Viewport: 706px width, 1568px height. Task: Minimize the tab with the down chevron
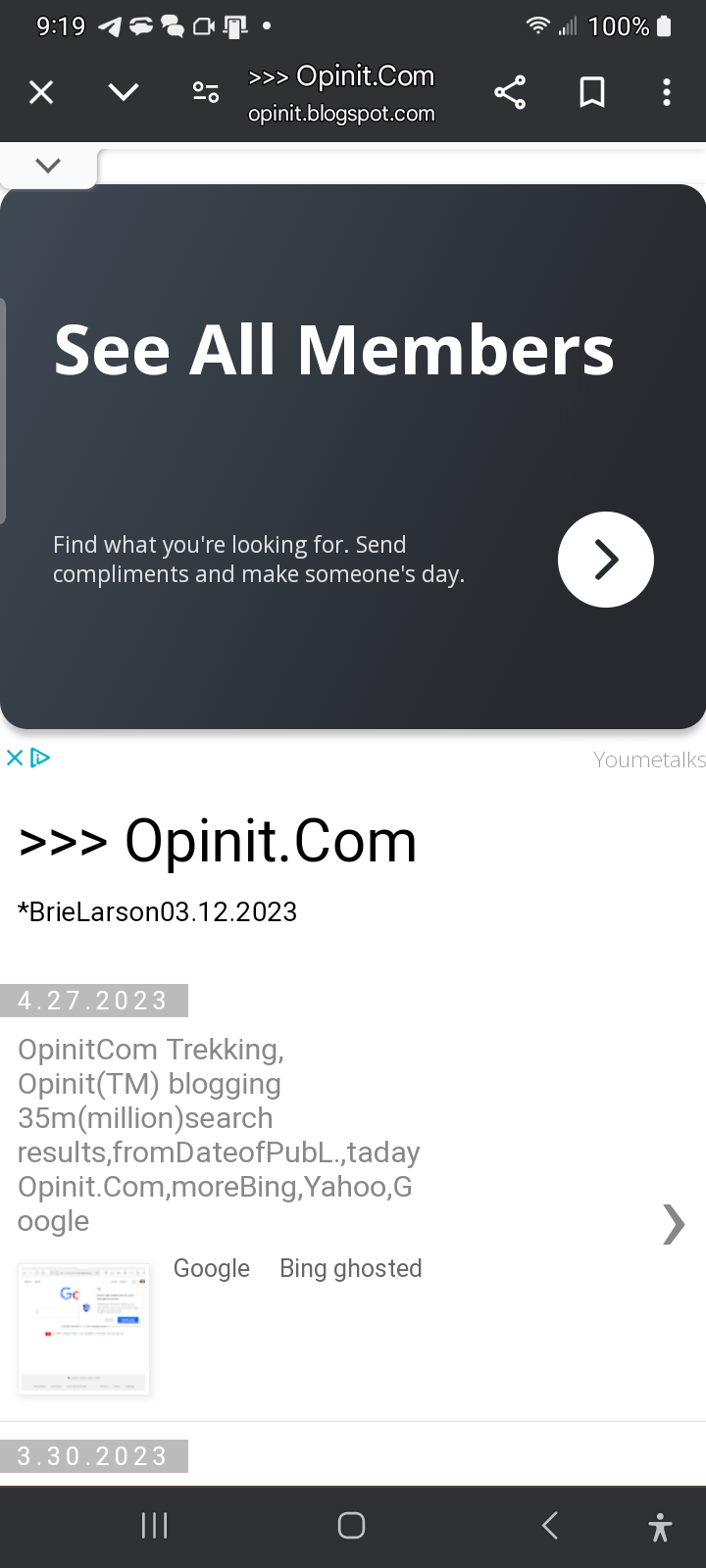124,93
